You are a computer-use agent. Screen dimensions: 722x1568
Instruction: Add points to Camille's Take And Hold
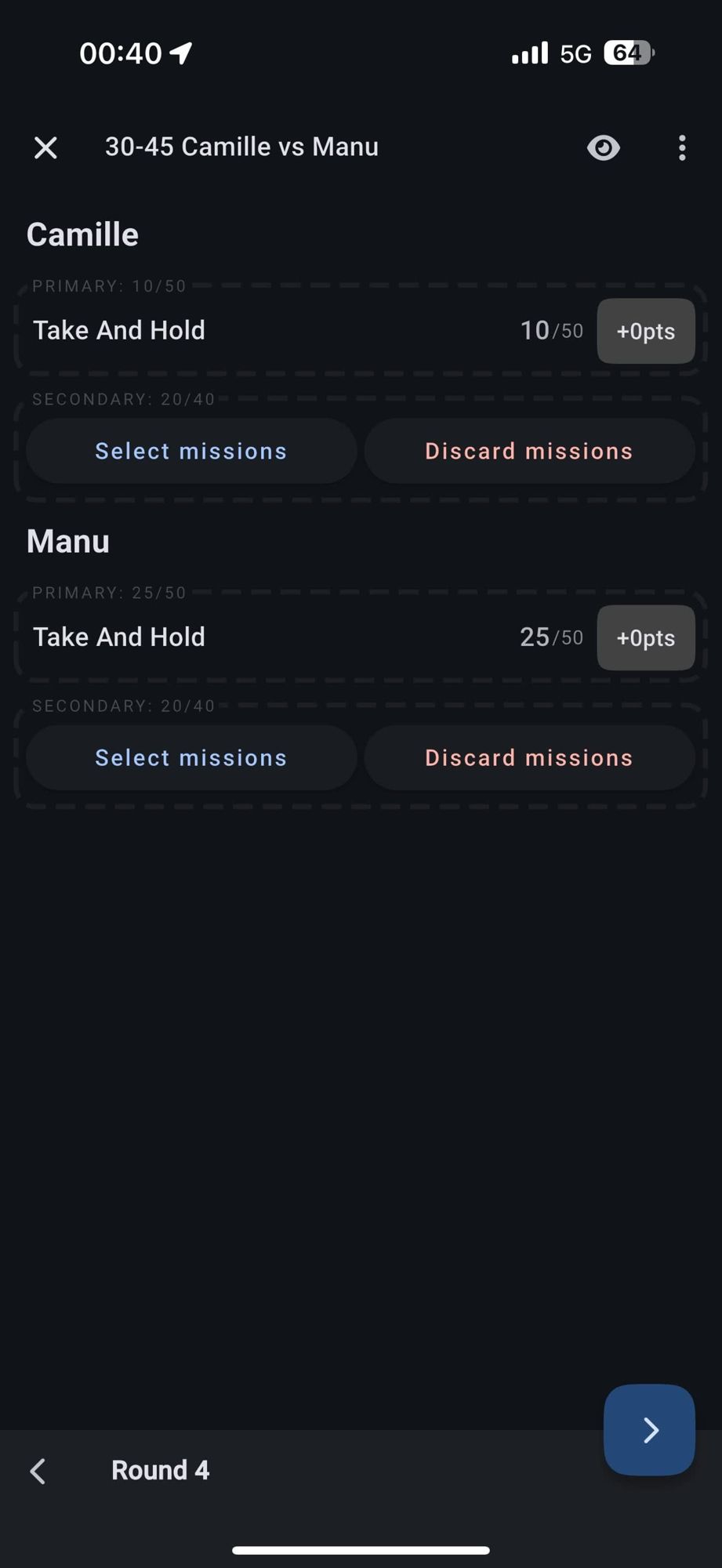pyautogui.click(x=645, y=331)
